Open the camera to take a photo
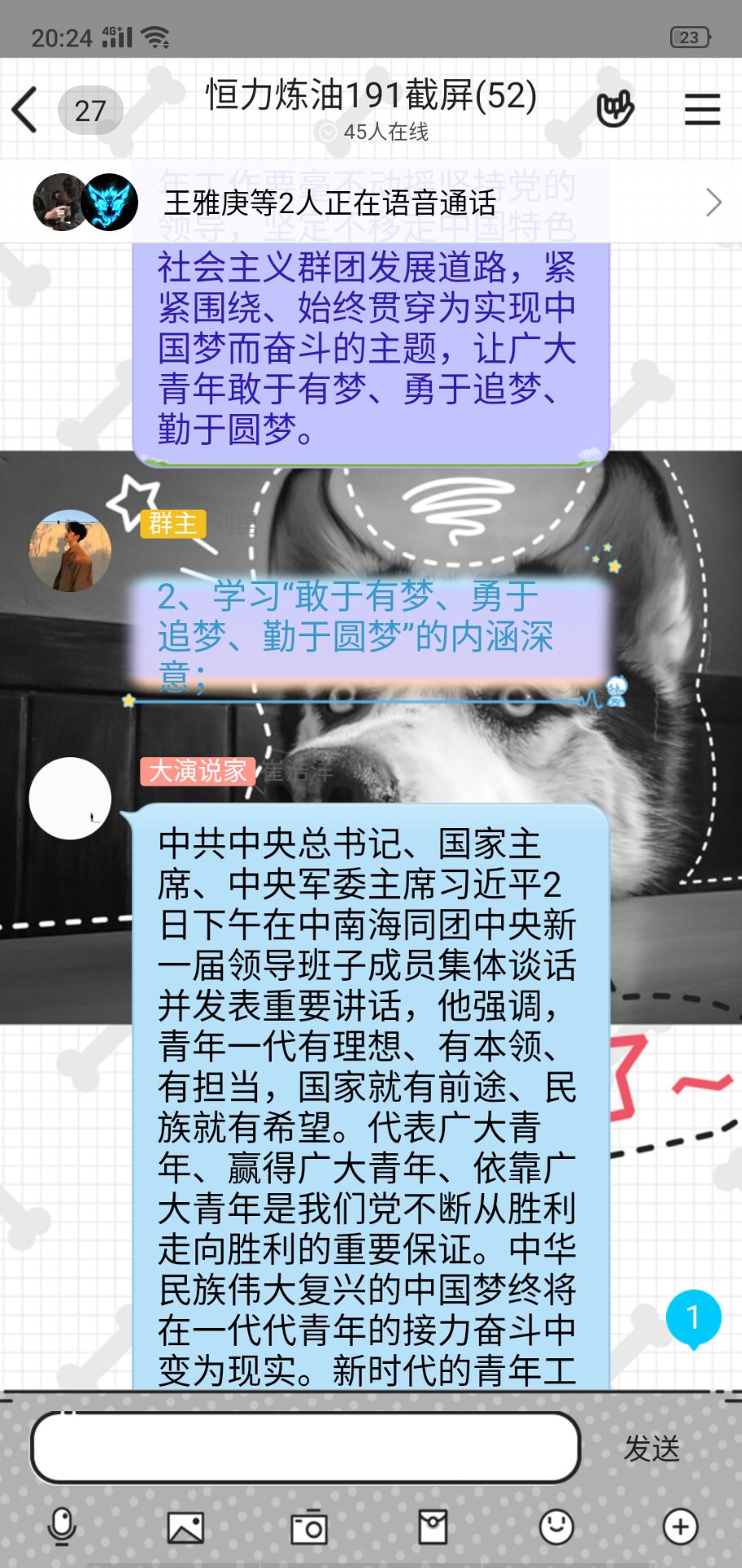This screenshot has height=1568, width=742. point(309,1526)
